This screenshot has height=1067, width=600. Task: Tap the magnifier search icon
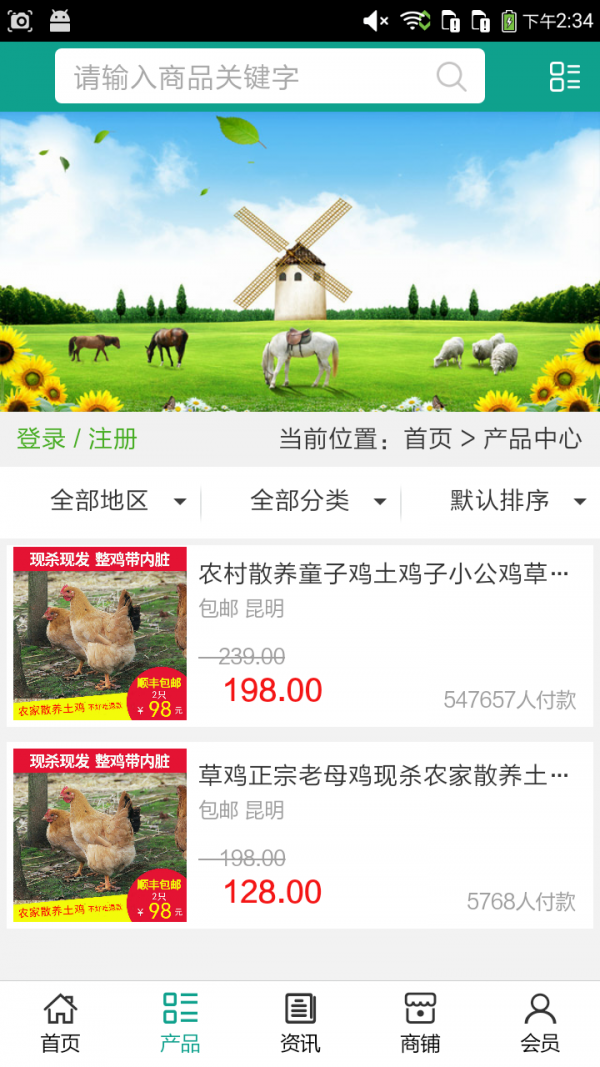click(452, 77)
